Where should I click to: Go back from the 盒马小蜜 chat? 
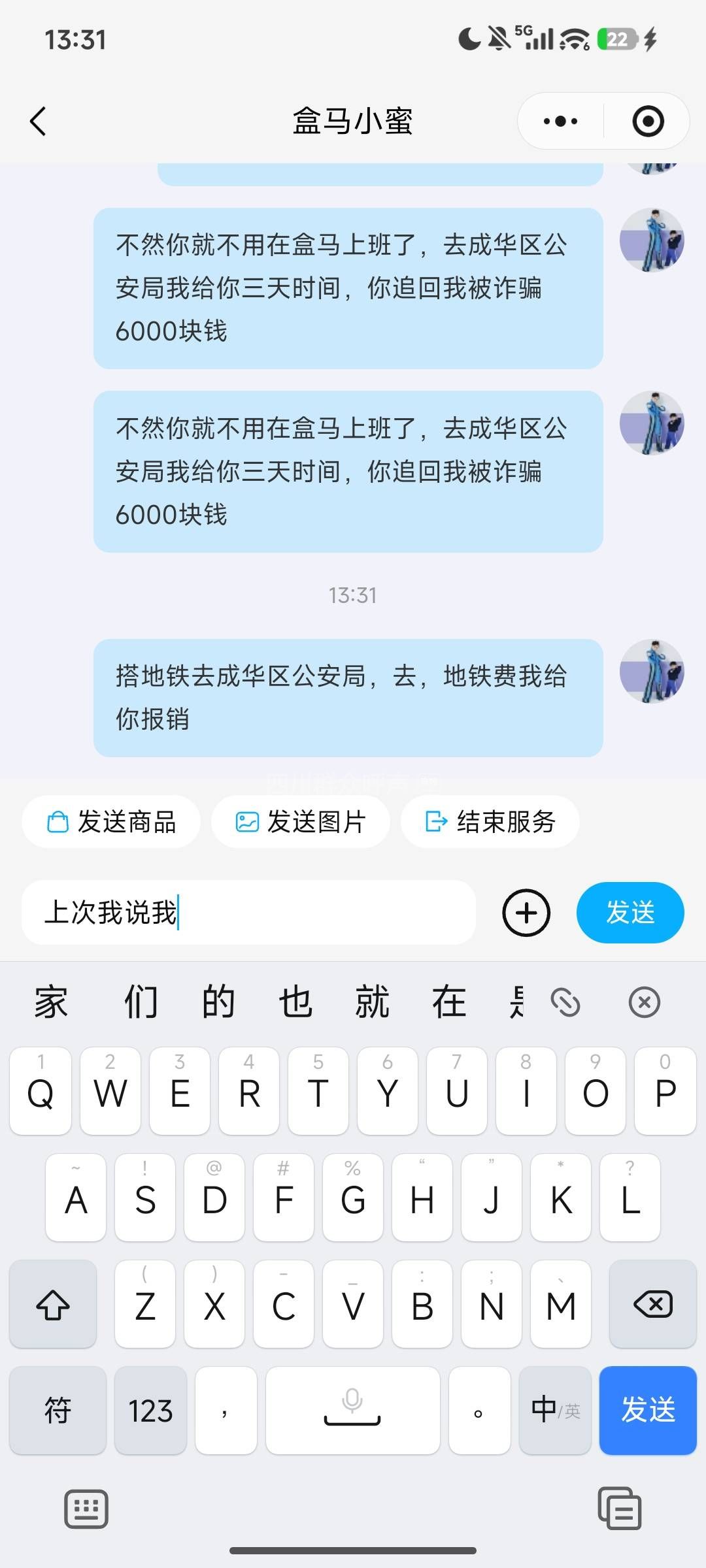[x=39, y=122]
